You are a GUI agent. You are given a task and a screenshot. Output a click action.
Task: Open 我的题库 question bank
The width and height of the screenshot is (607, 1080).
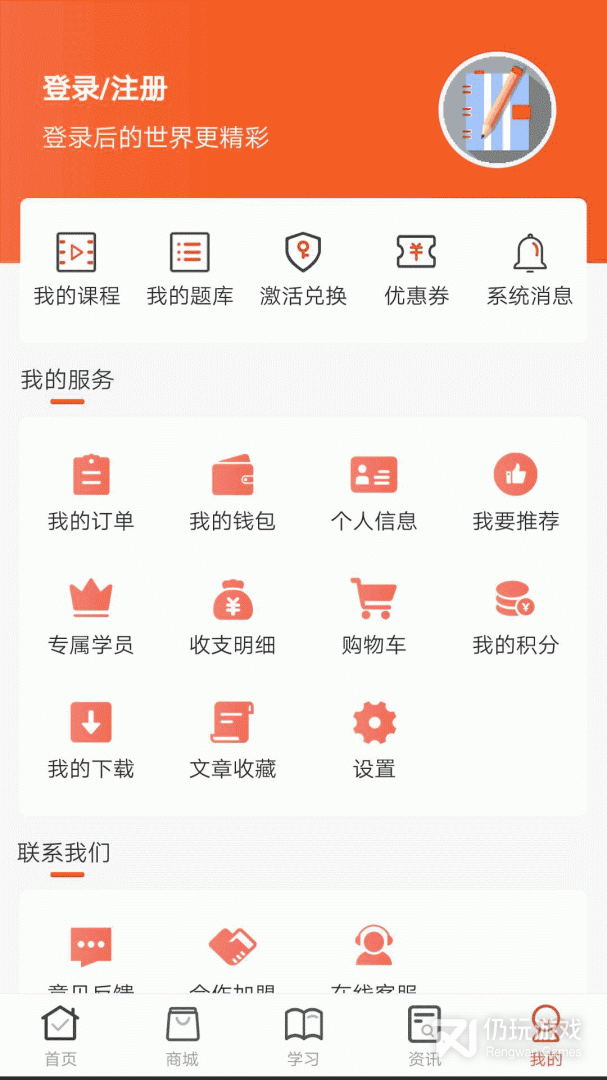[190, 268]
